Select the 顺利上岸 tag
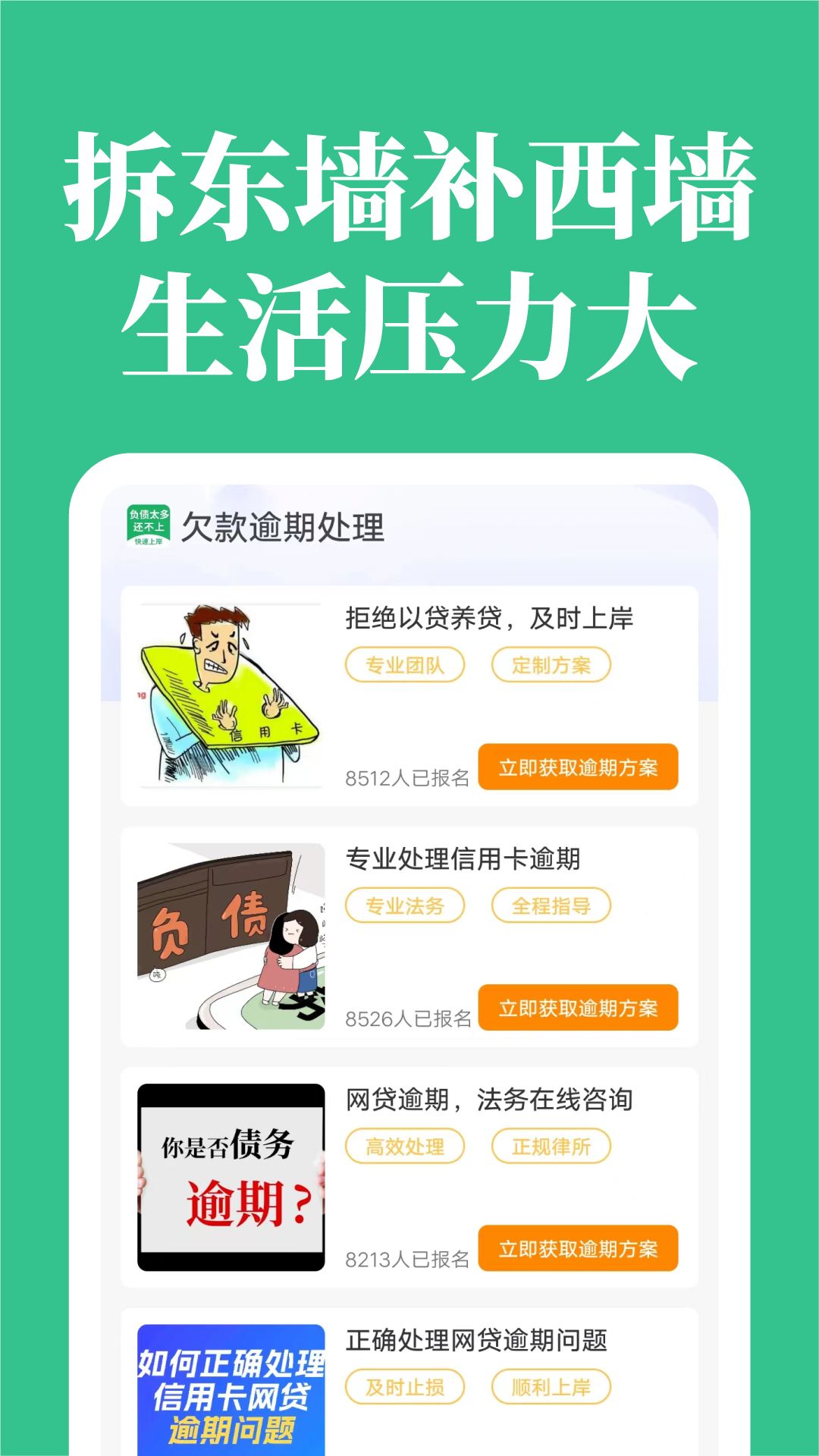The height and width of the screenshot is (1456, 819). coord(551,1386)
